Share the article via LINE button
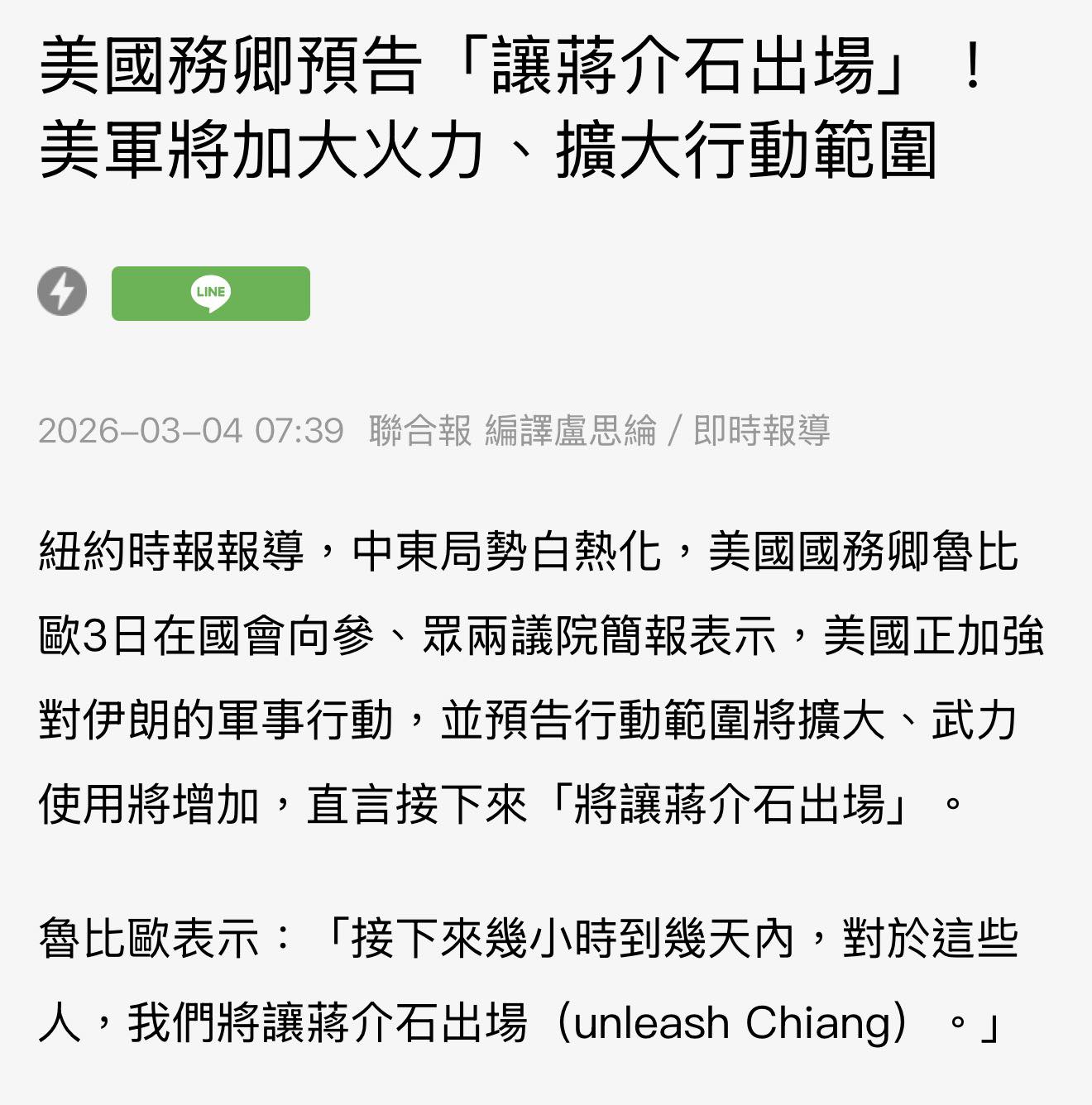Screen dimensions: 1092x1105 pyautogui.click(x=210, y=293)
